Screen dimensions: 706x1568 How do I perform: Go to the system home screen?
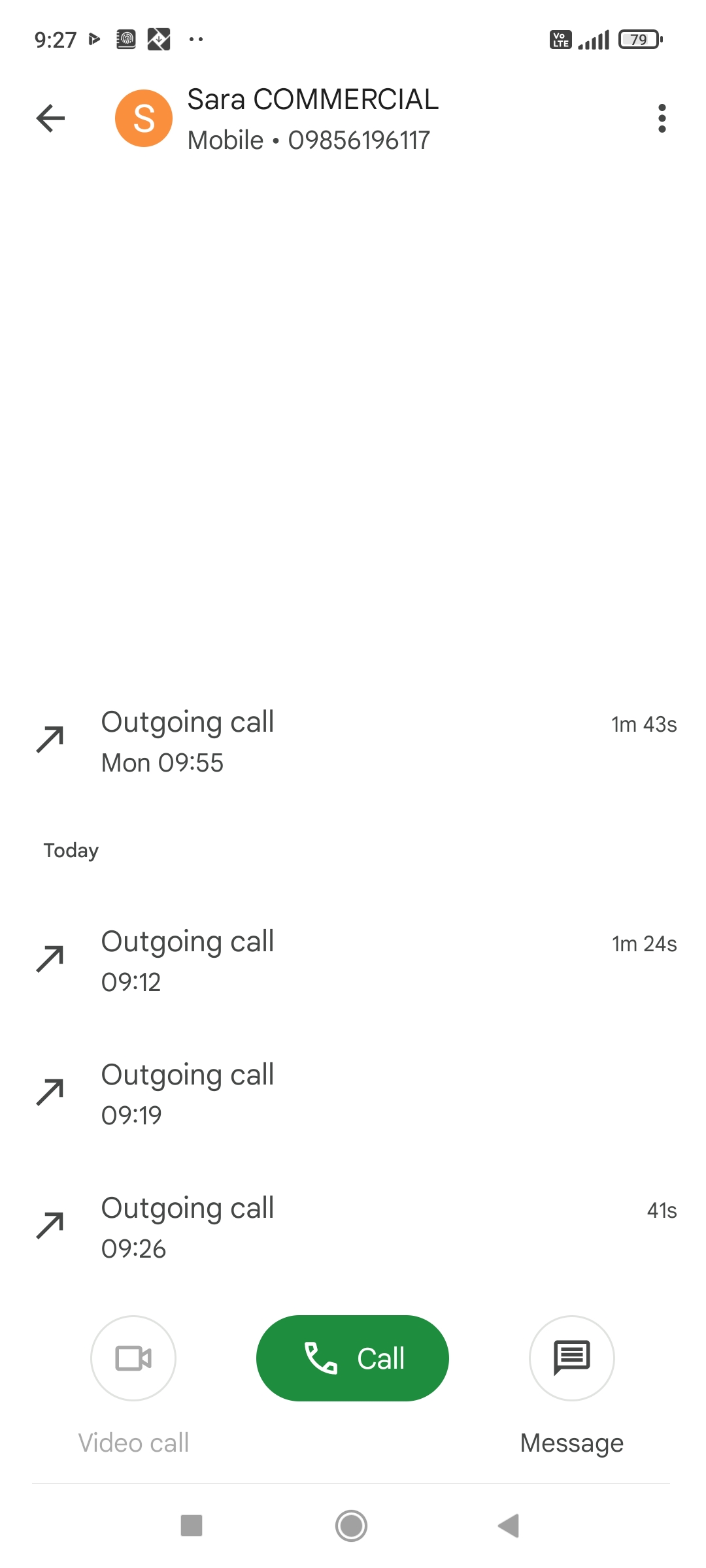[352, 1526]
